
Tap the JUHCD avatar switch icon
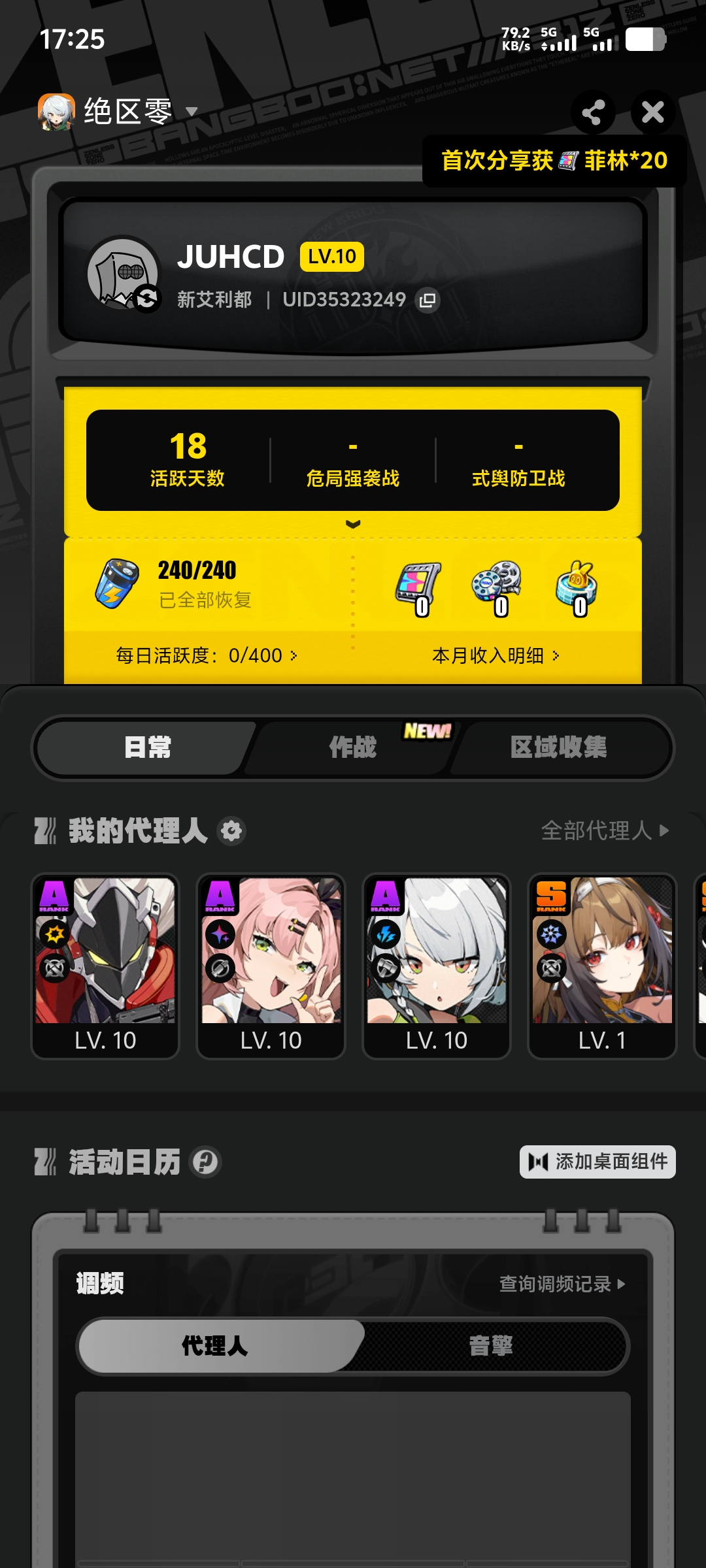(x=147, y=299)
